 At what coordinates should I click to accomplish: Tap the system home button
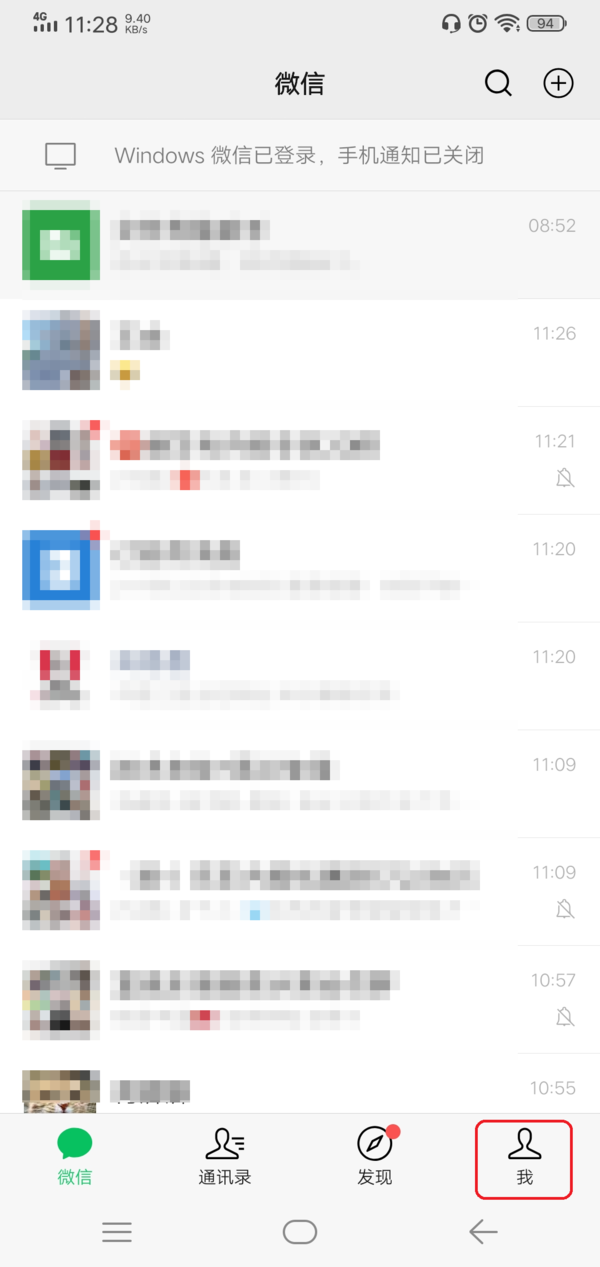point(300,1232)
